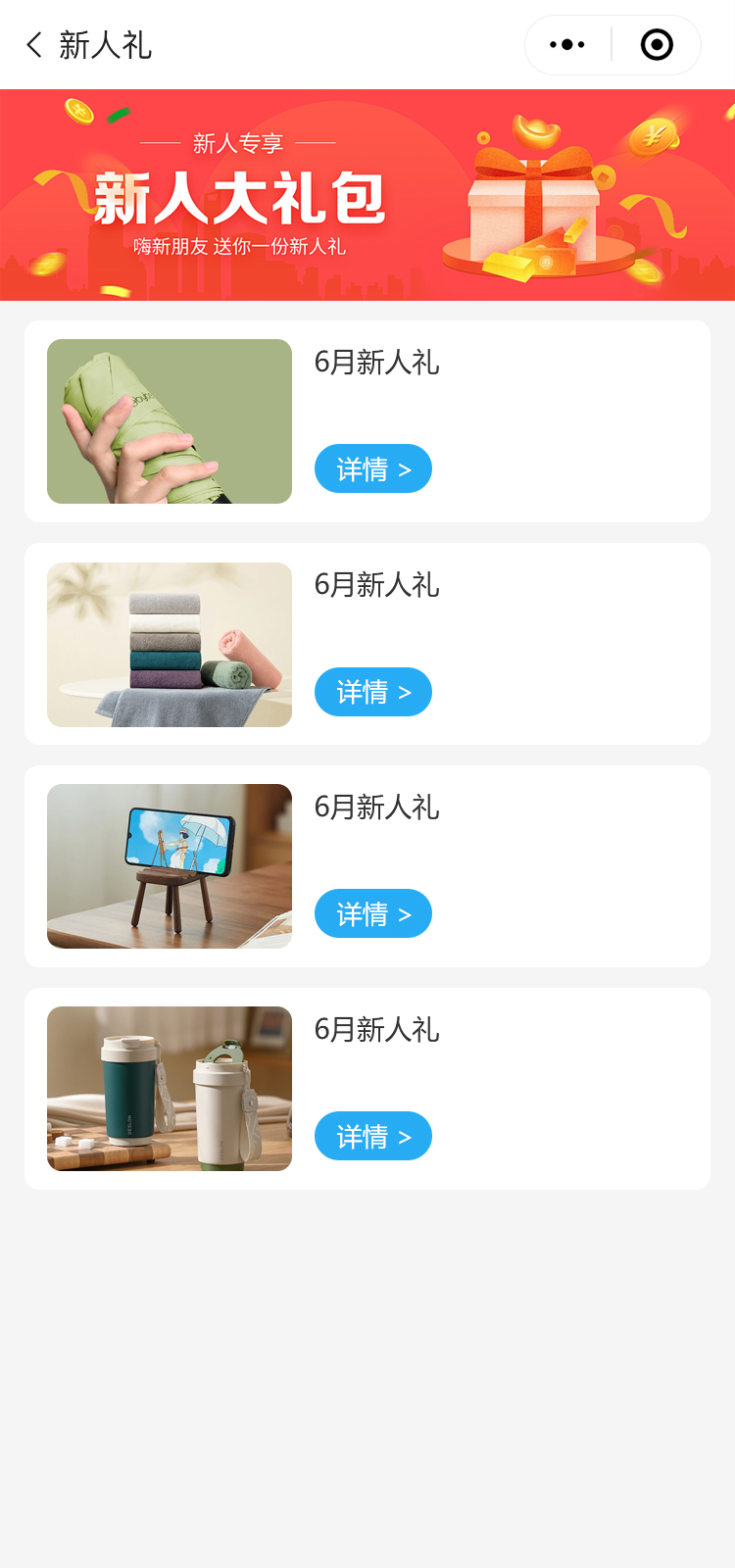The height and width of the screenshot is (1568, 735).
Task: Open the coffee tumblers product image
Action: [x=170, y=1089]
